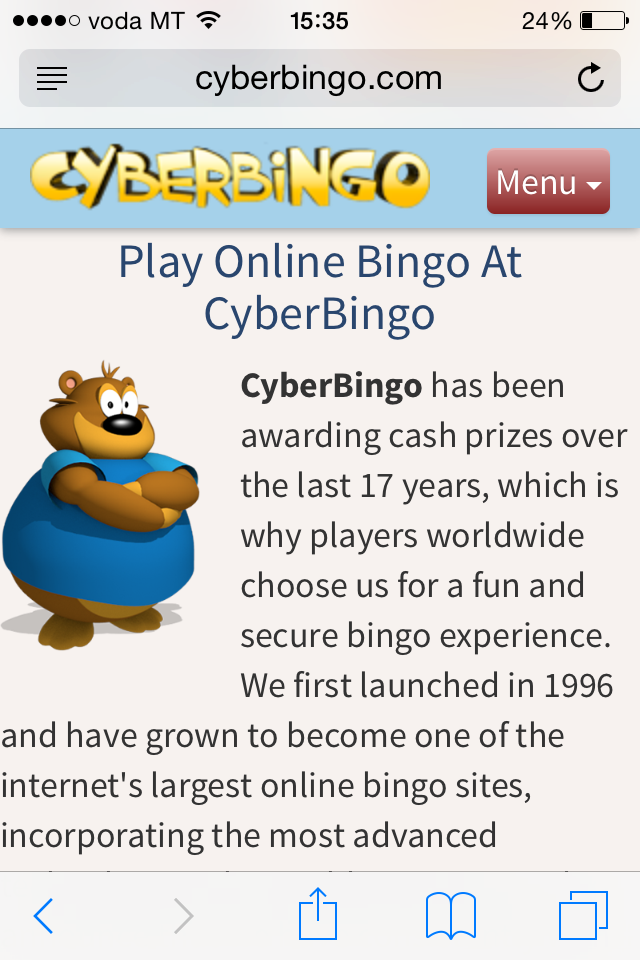The height and width of the screenshot is (960, 640).
Task: Reload the current page
Action: pos(591,79)
